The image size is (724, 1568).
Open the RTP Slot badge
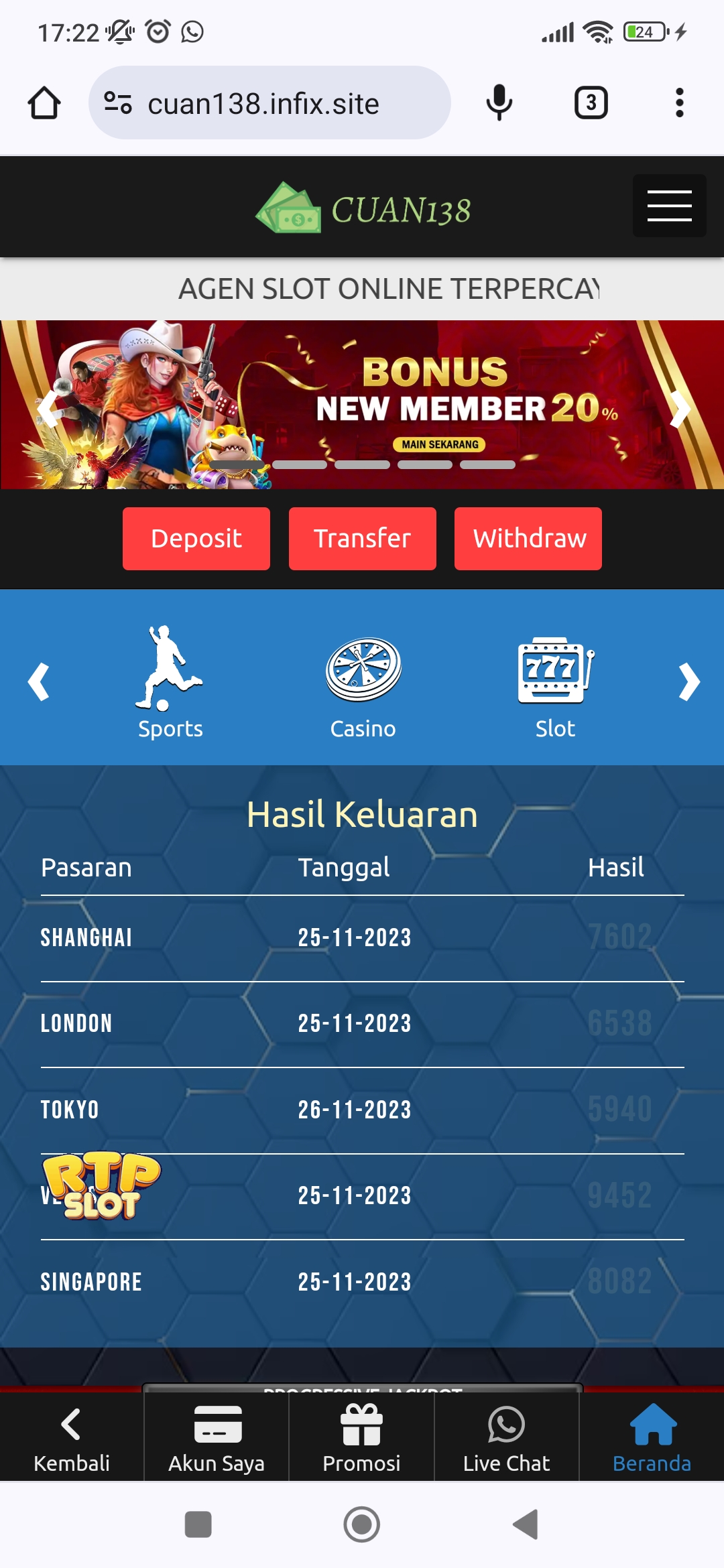coord(101,1185)
